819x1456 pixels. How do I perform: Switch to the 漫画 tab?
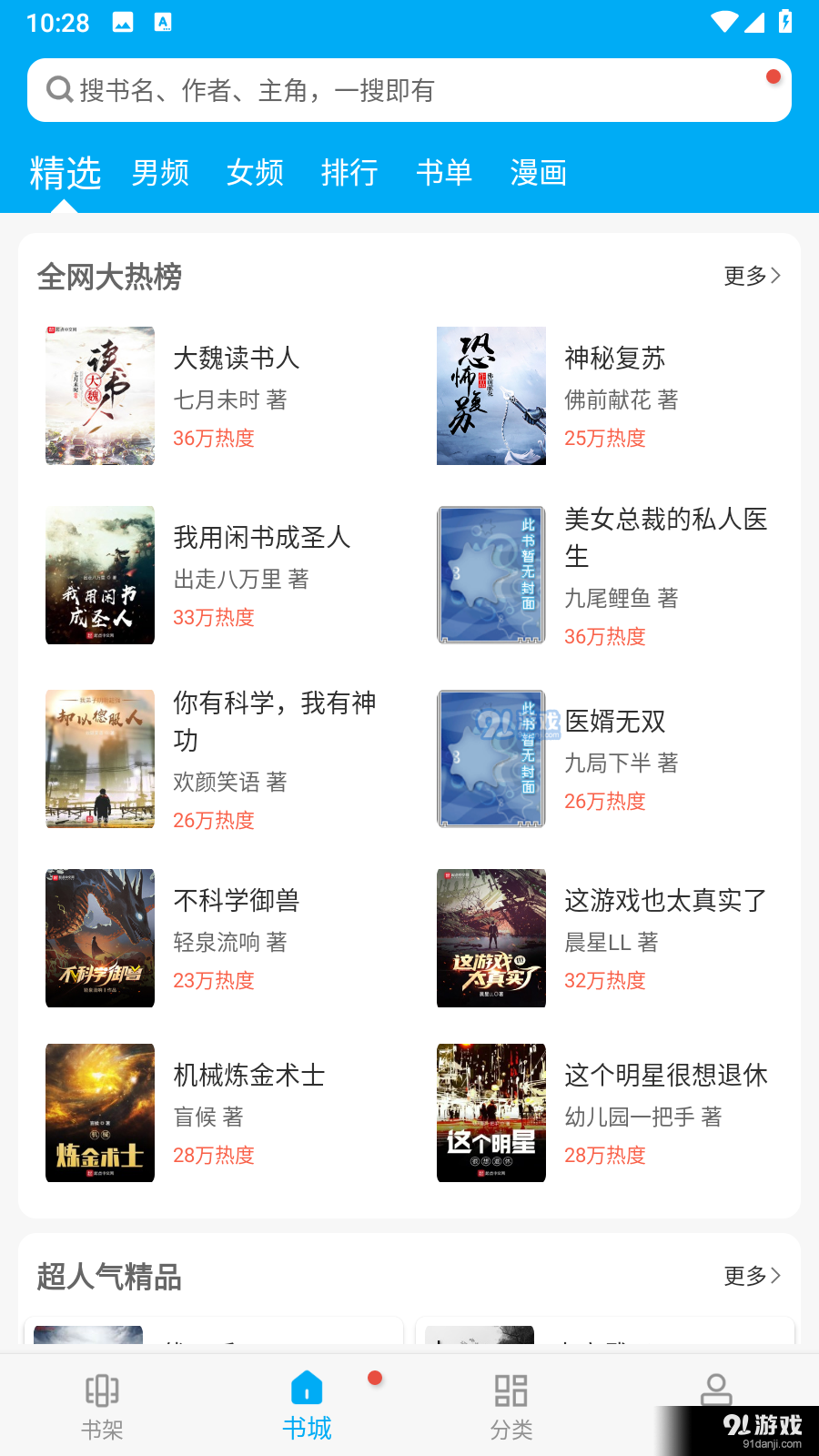[538, 173]
